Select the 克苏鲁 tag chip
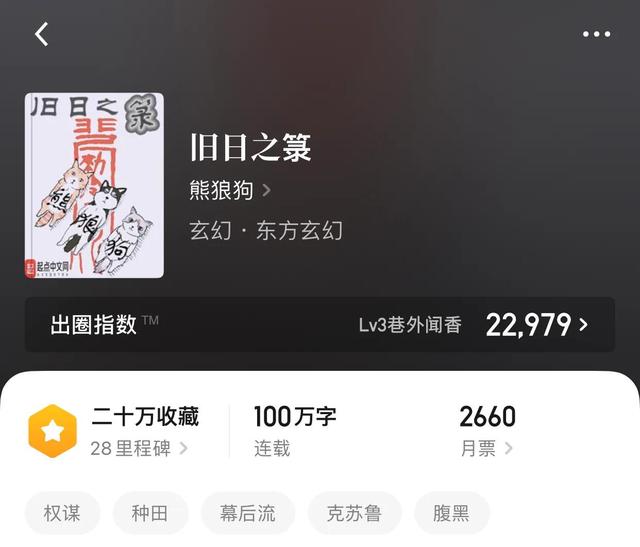The image size is (640, 547). pyautogui.click(x=354, y=513)
